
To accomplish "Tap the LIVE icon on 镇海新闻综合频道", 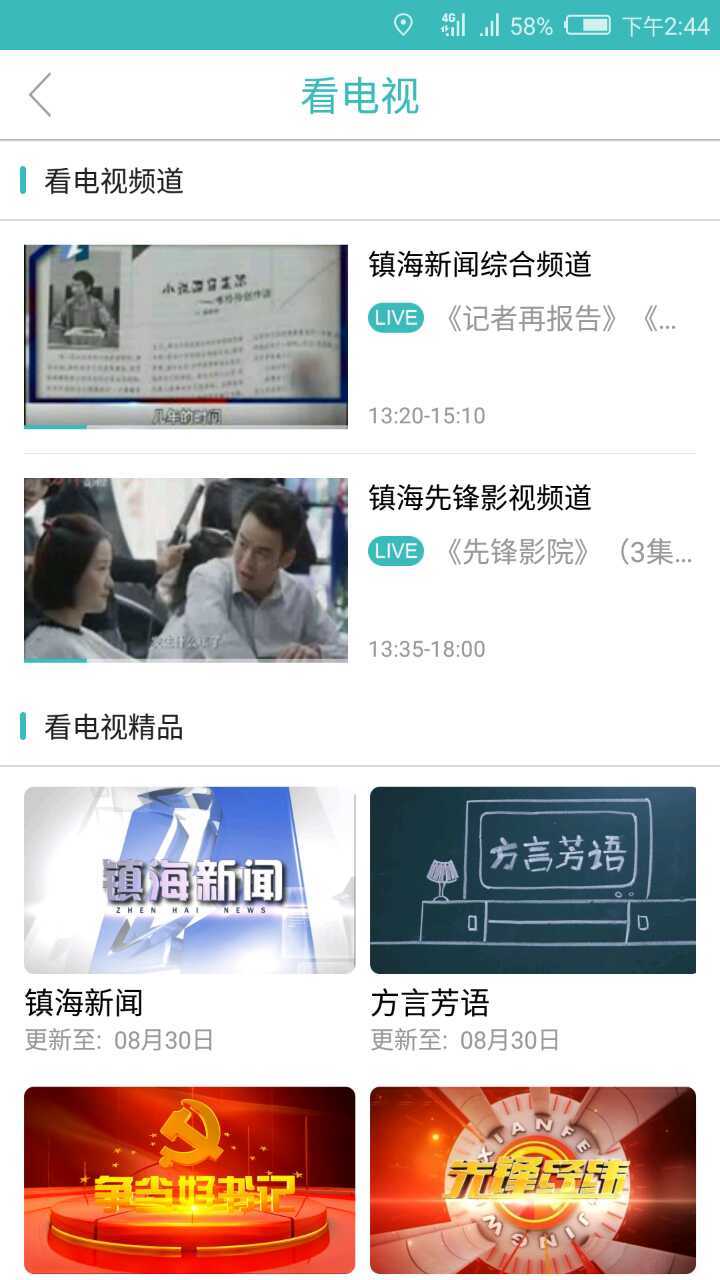I will 396,317.
